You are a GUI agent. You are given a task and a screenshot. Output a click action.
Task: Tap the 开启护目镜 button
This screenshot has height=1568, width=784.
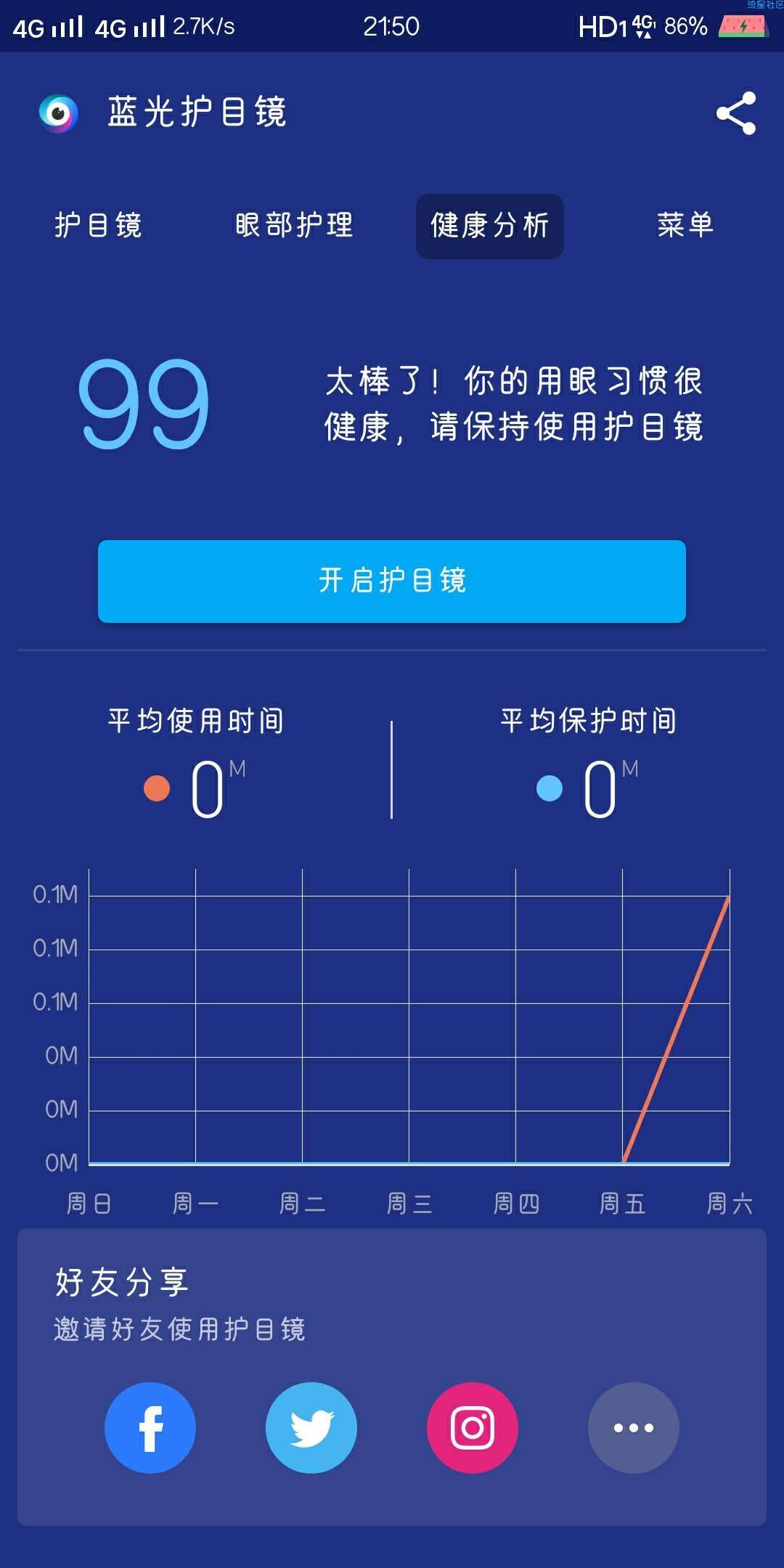[392, 581]
